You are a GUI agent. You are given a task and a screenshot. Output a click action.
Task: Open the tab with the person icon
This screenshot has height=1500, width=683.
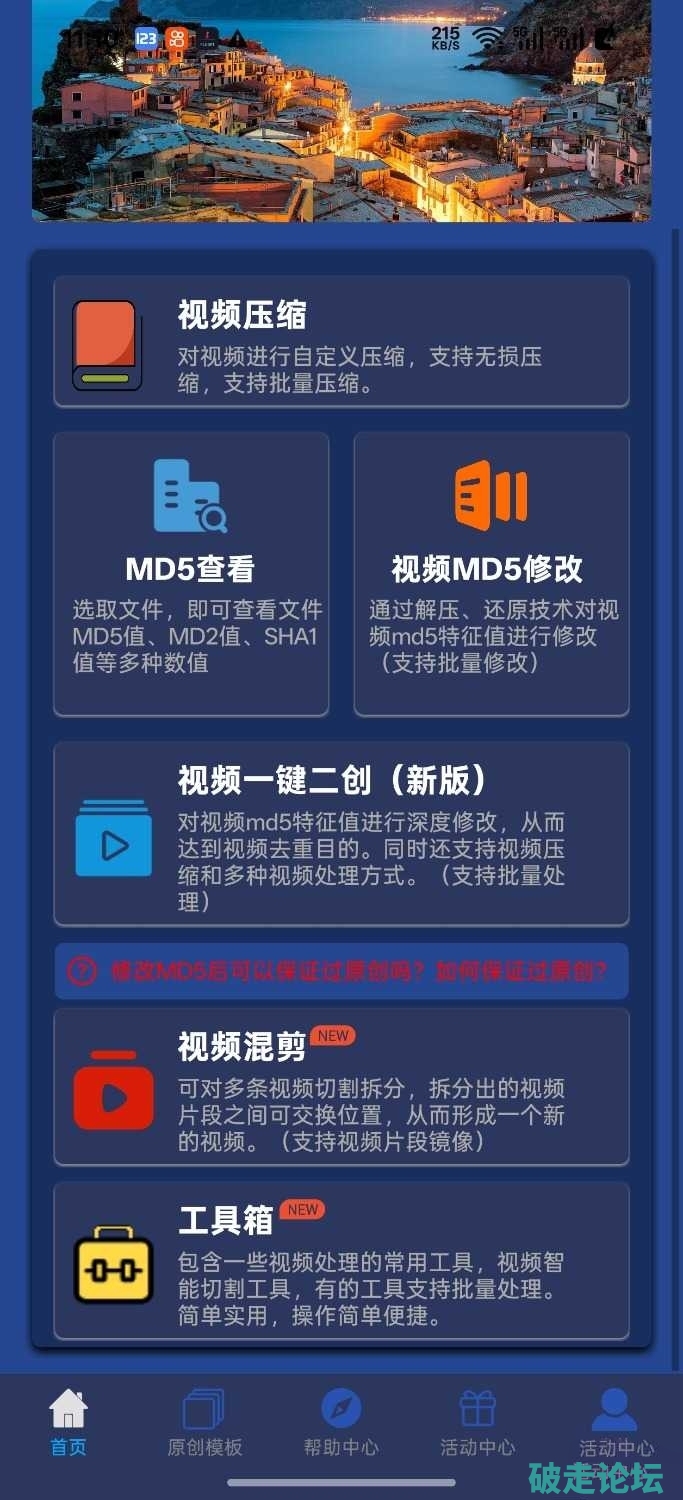click(x=615, y=1422)
